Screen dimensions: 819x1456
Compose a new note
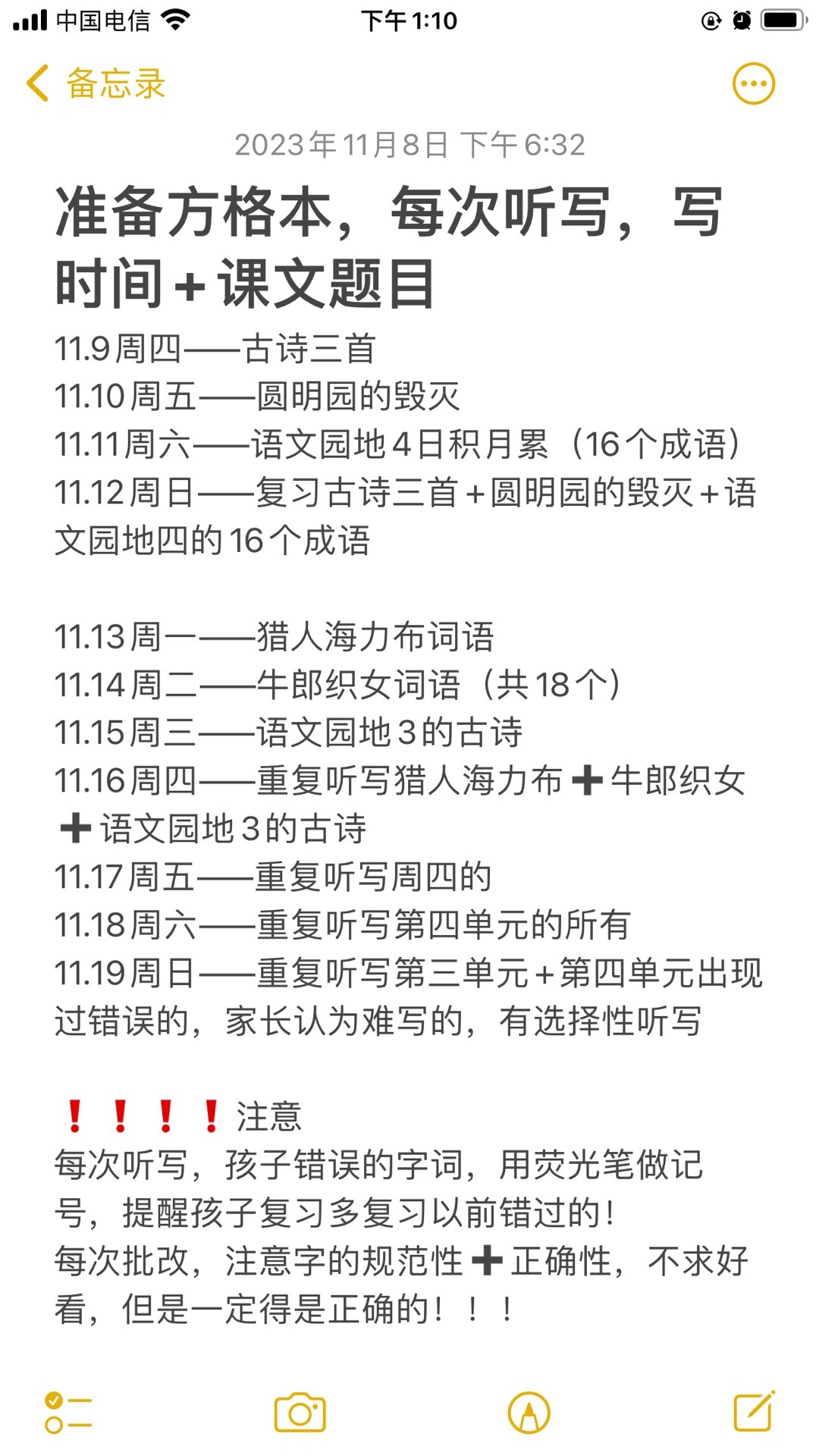pos(754,1412)
